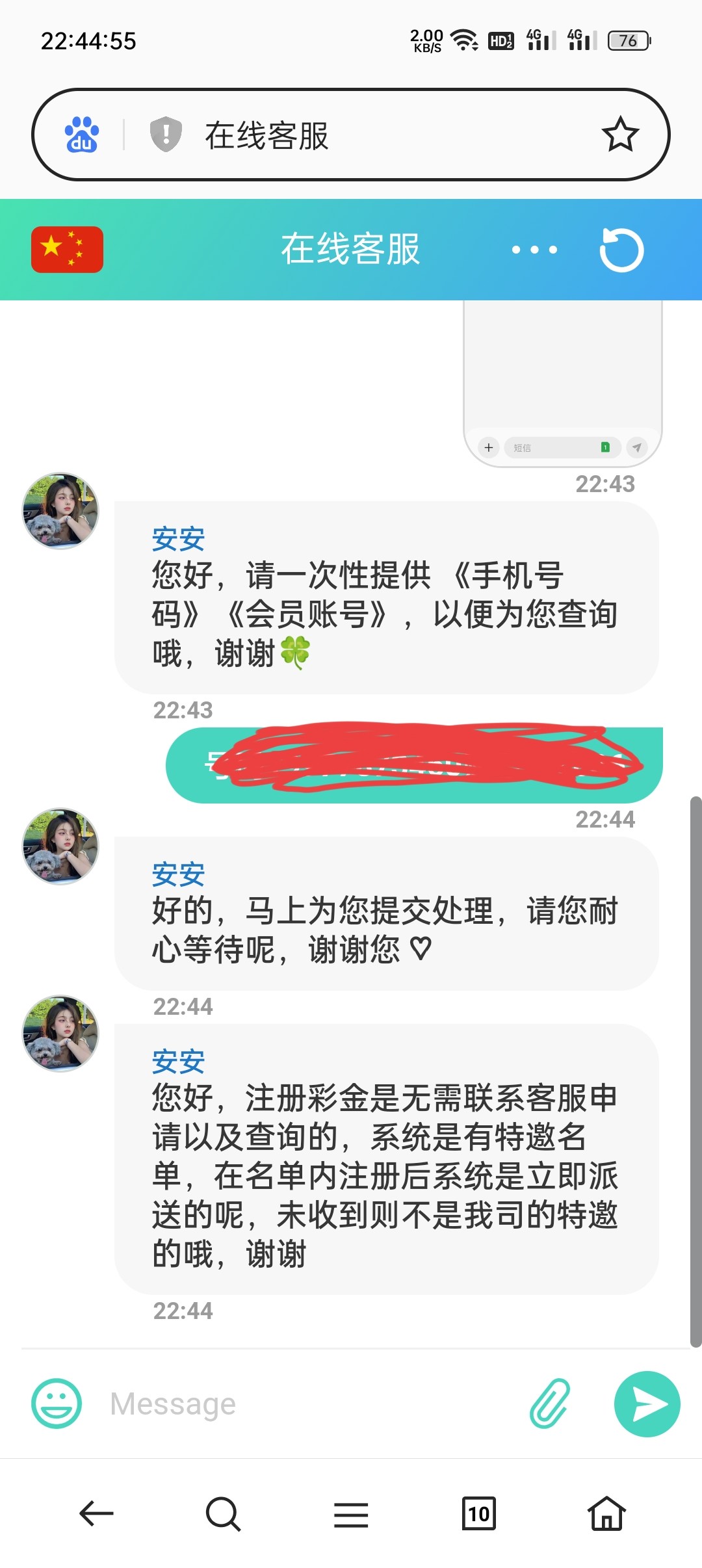
Task: Focus the Message input field
Action: tap(312, 1404)
